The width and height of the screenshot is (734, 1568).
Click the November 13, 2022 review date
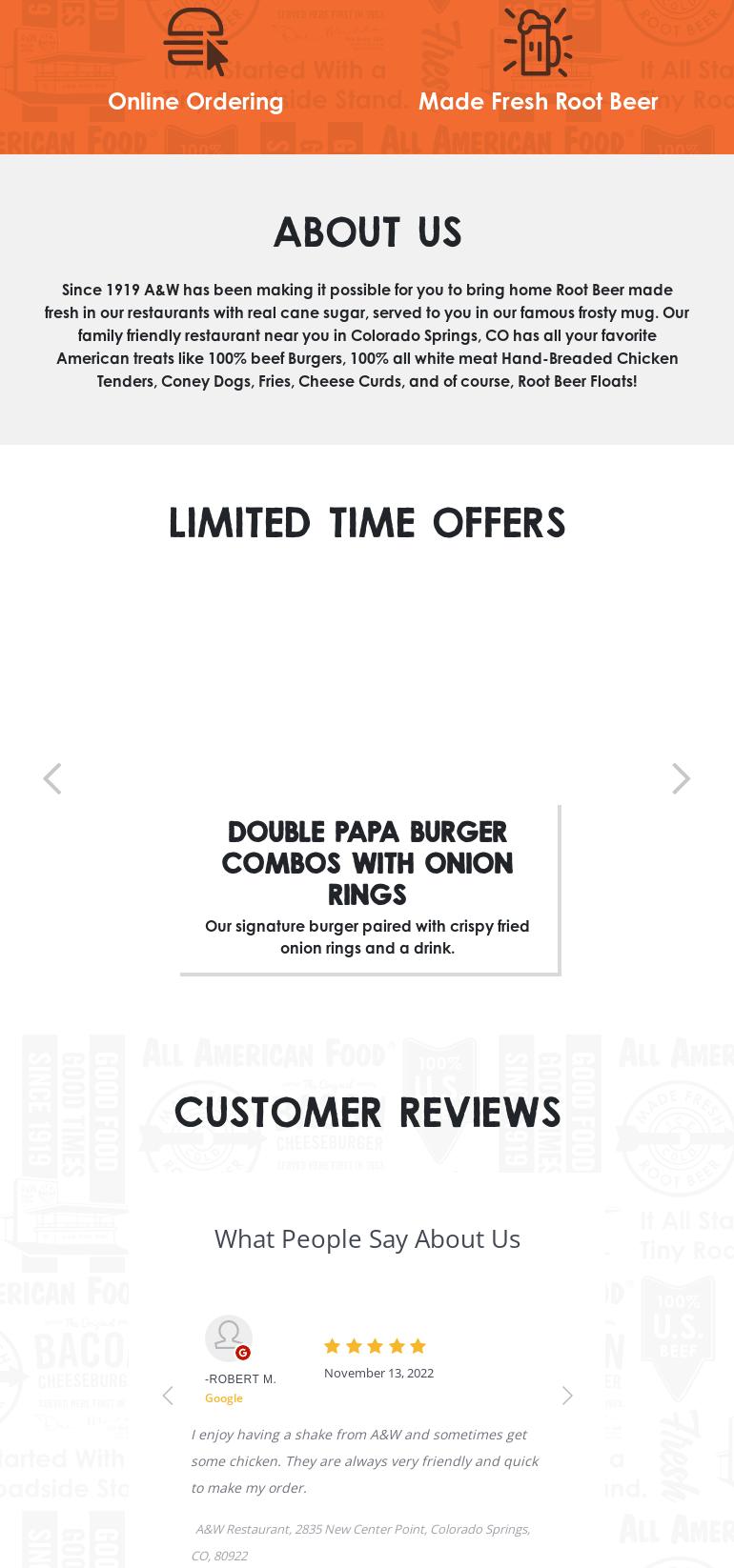[378, 1373]
